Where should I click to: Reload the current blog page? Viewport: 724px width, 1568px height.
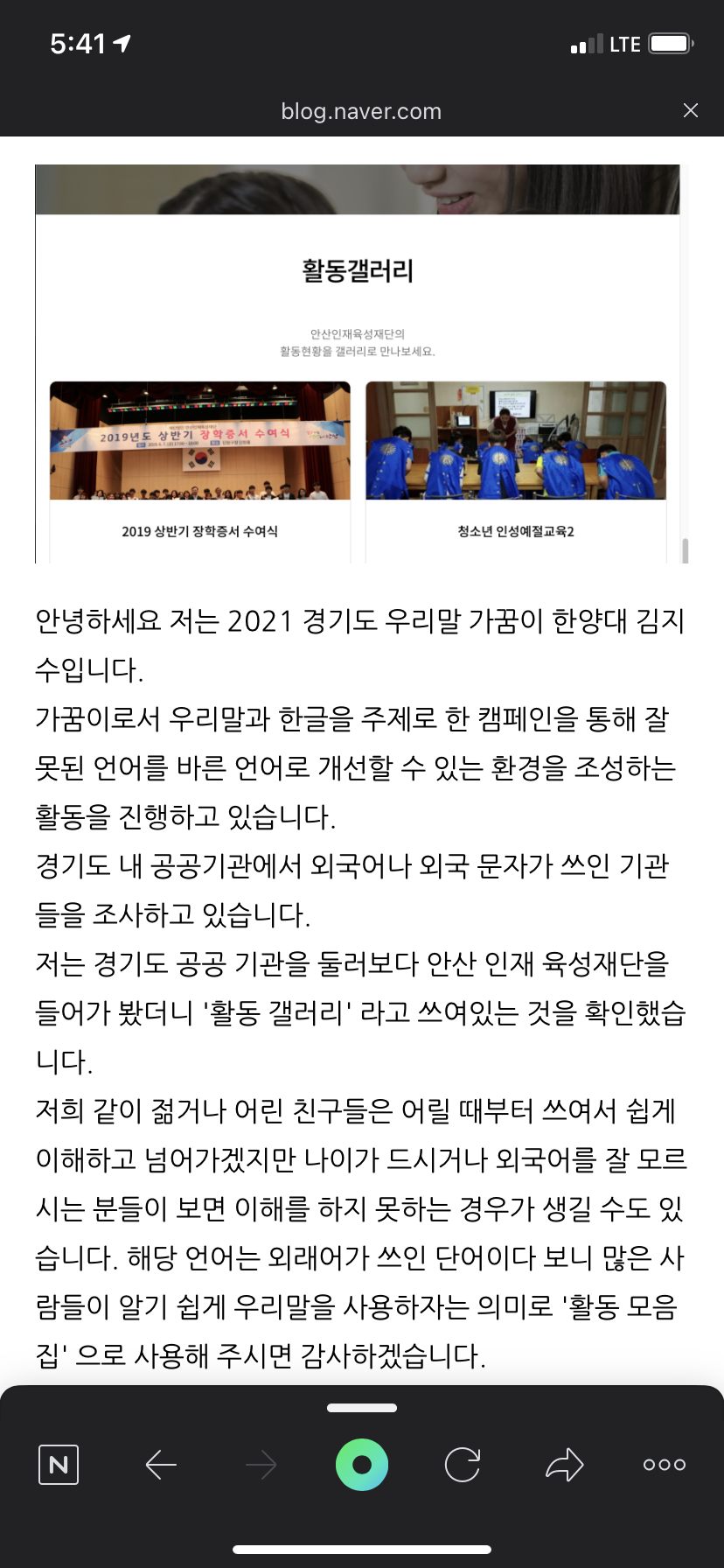click(463, 1465)
